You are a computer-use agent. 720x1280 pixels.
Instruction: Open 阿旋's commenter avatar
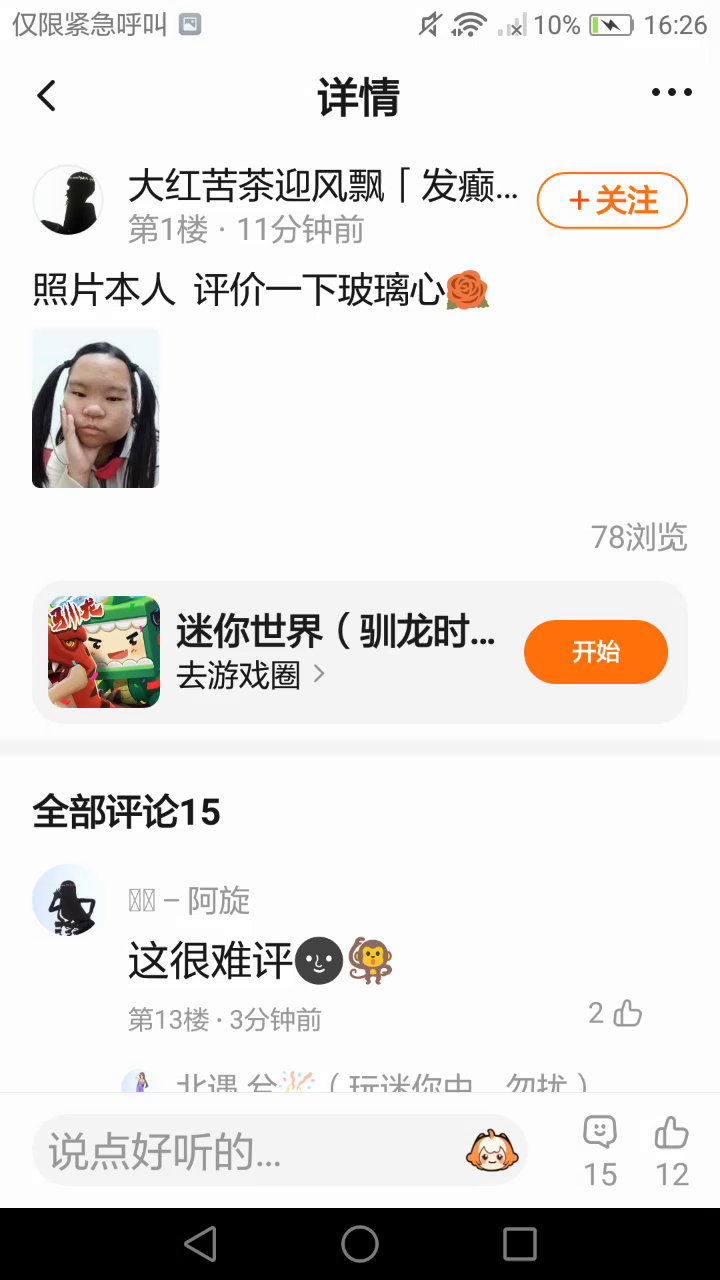[x=68, y=900]
